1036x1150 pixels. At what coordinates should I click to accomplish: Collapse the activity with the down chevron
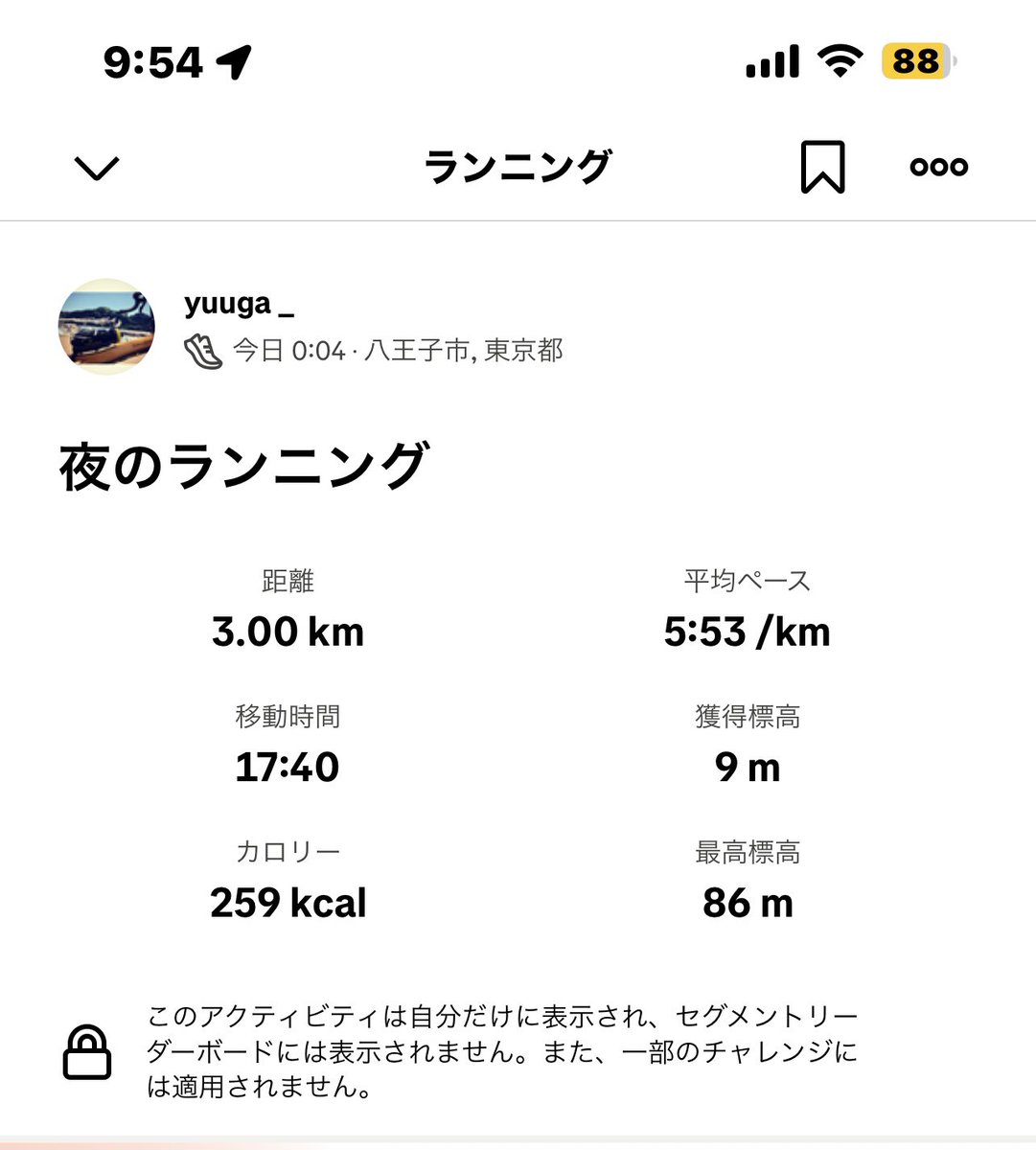click(x=97, y=169)
